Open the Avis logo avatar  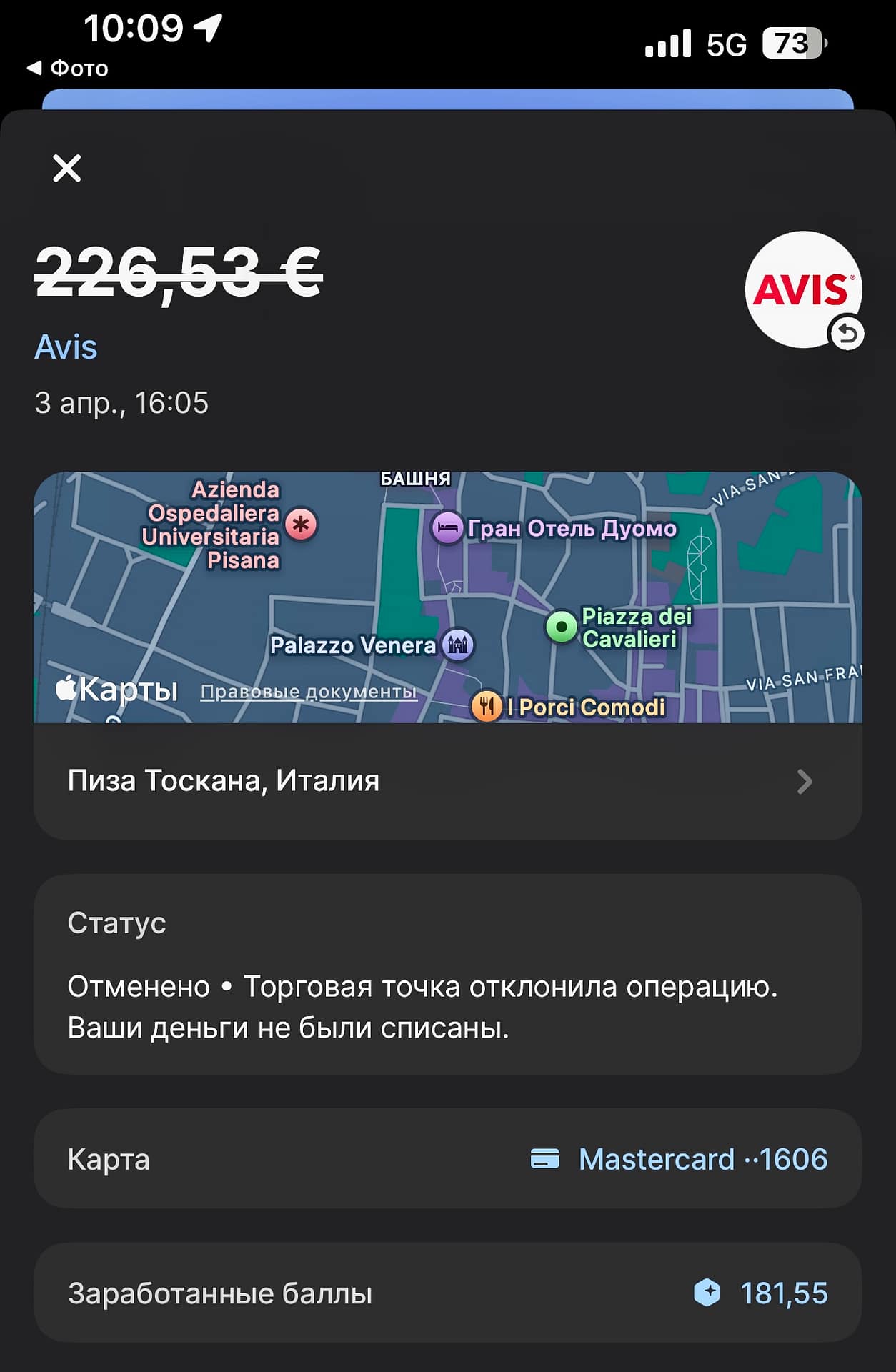click(803, 289)
